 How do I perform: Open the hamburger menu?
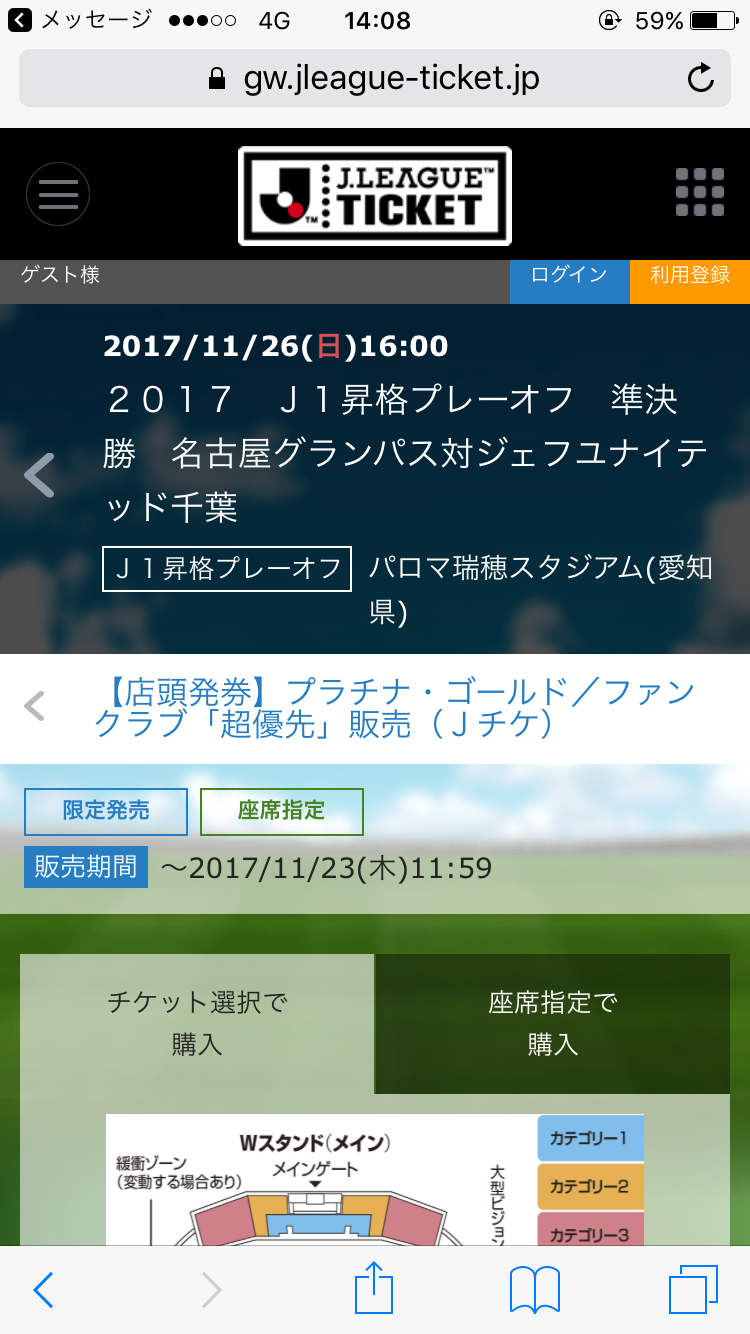click(58, 194)
